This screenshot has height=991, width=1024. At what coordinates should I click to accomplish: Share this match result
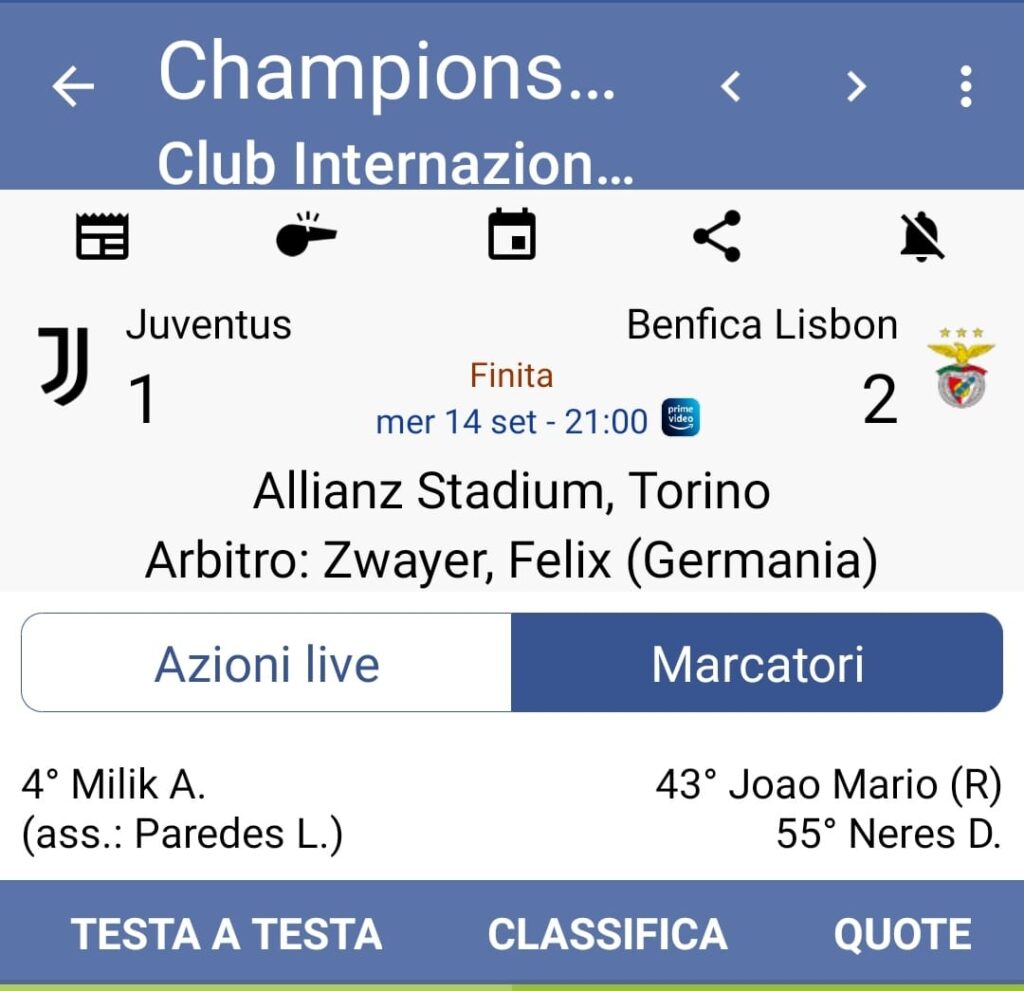[x=717, y=236]
